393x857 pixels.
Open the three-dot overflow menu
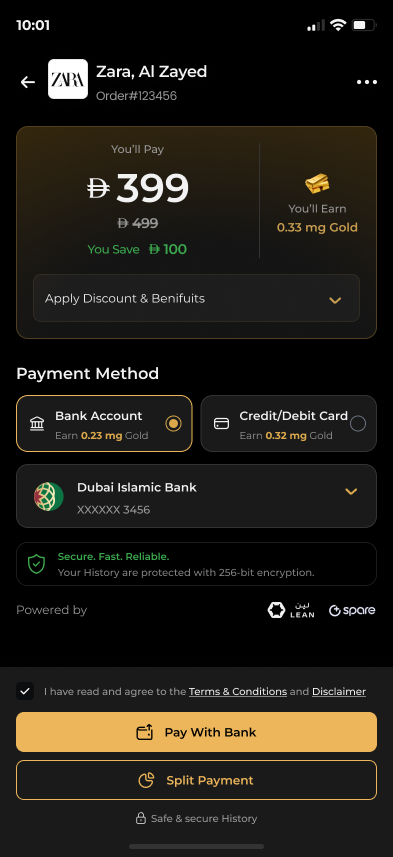click(x=366, y=82)
